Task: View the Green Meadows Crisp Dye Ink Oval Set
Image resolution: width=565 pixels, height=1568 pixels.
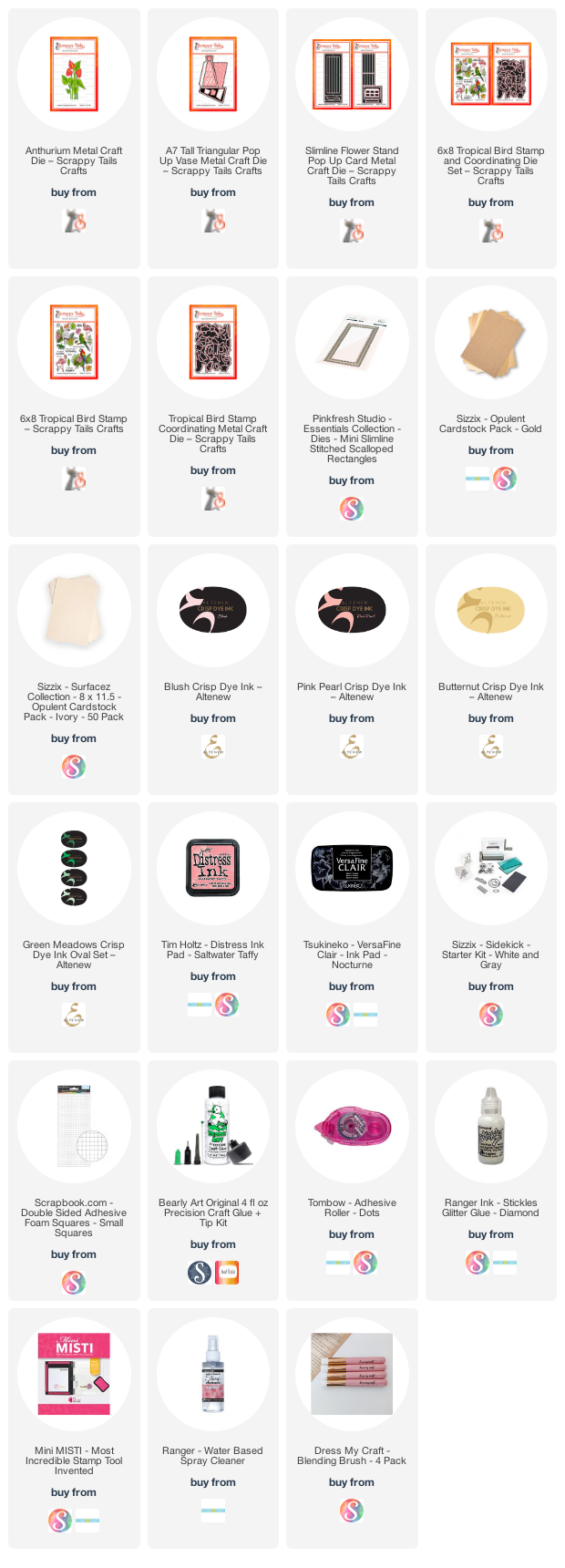Action: (74, 868)
